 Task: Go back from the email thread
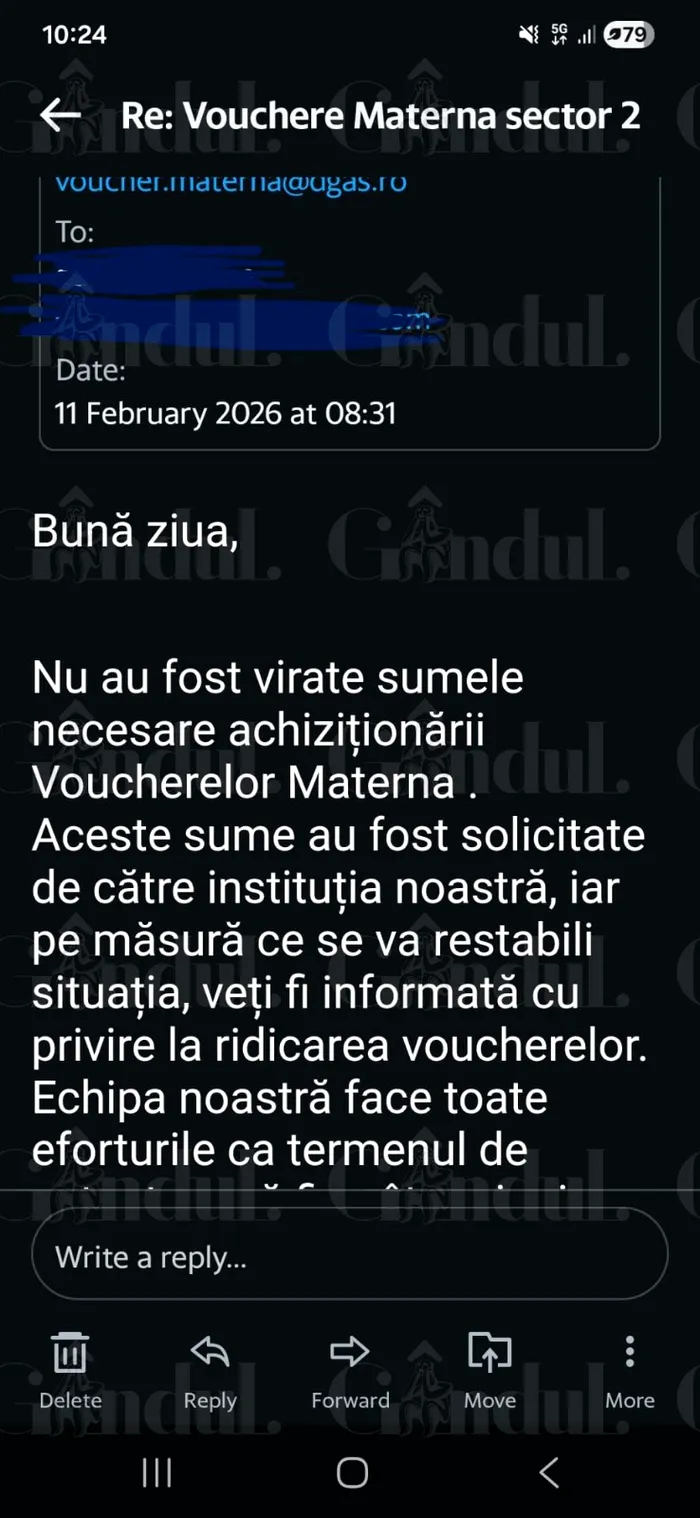(60, 116)
